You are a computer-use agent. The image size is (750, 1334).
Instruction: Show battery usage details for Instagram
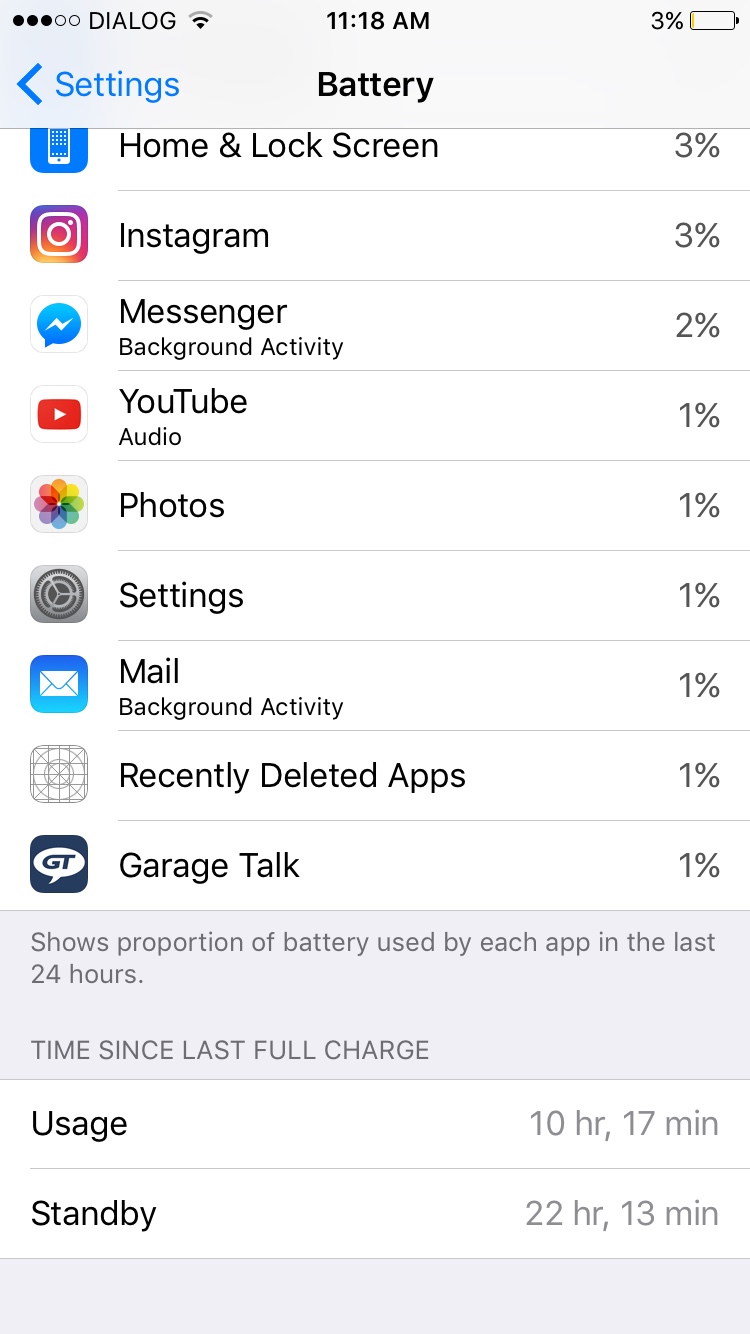[x=375, y=236]
